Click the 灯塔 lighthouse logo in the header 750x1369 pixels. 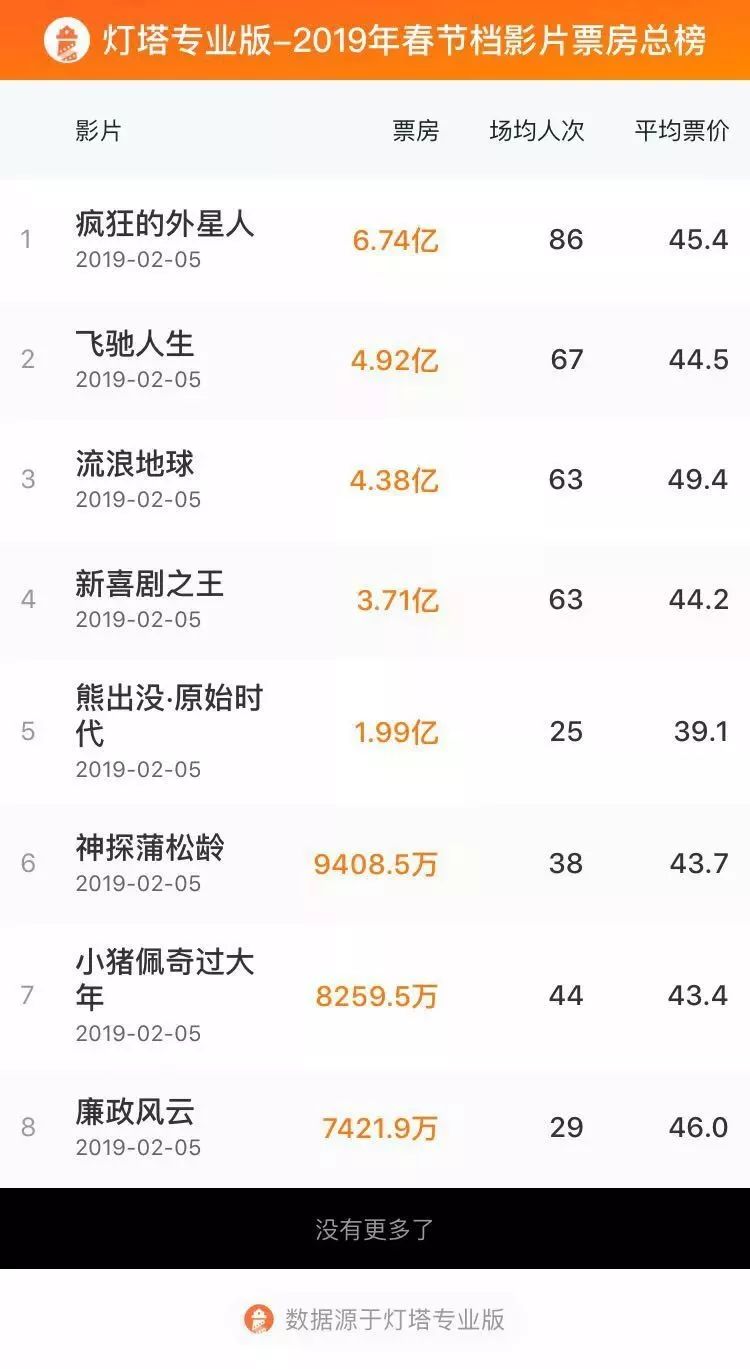(x=65, y=40)
